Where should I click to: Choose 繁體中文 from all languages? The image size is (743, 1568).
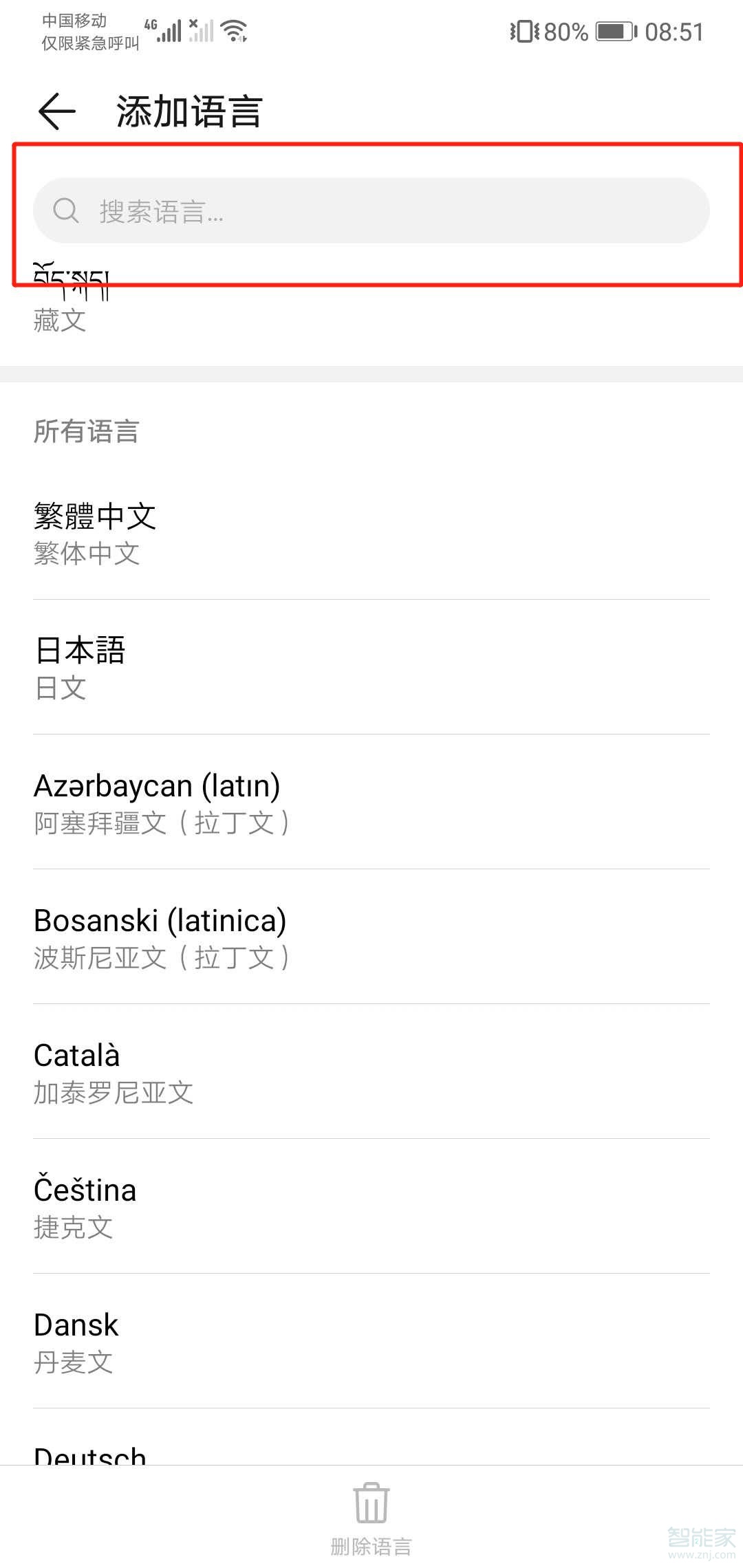point(371,534)
